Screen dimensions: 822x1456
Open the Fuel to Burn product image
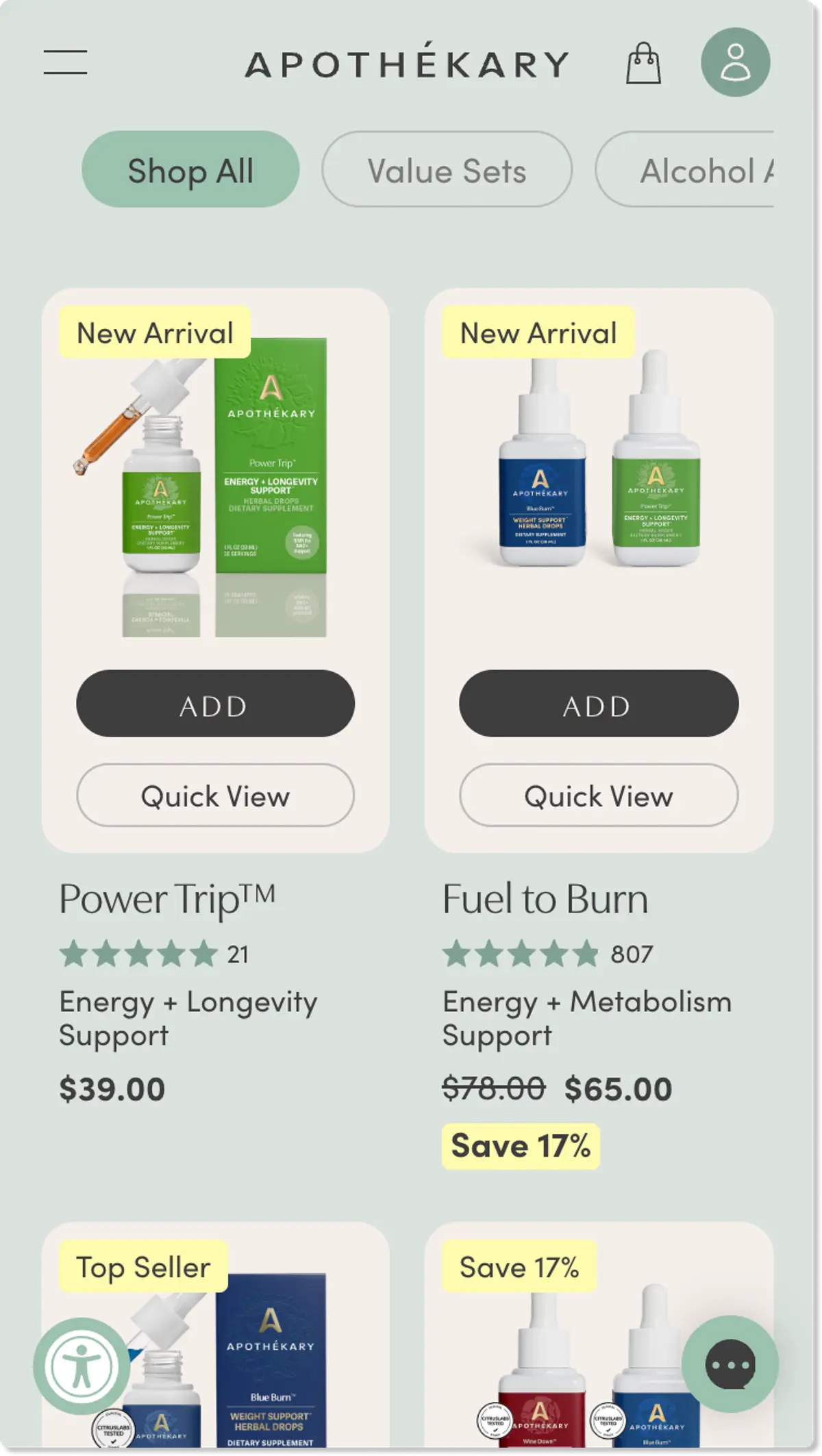pyautogui.click(x=599, y=459)
